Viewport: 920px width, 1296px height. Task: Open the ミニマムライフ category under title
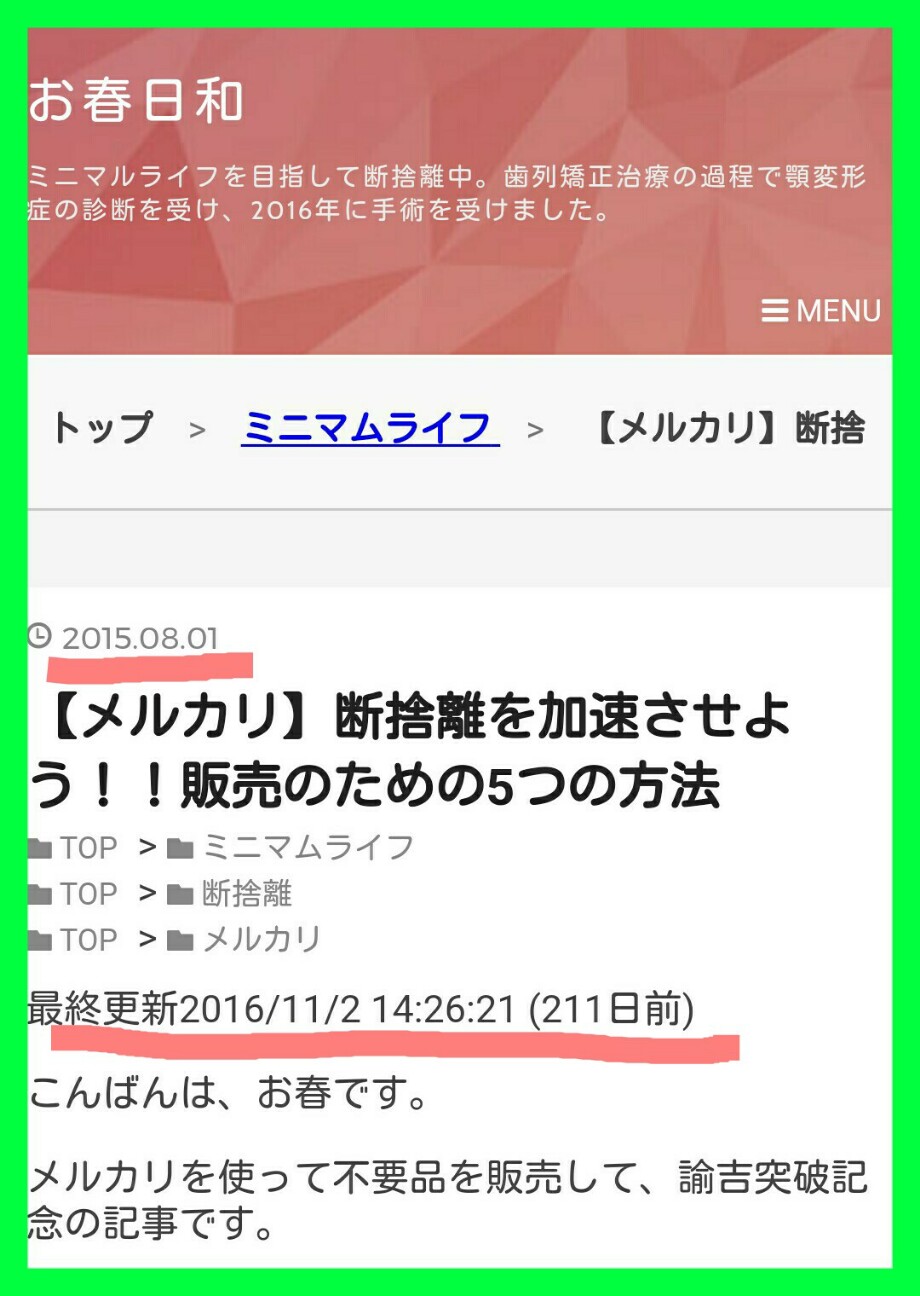[307, 848]
